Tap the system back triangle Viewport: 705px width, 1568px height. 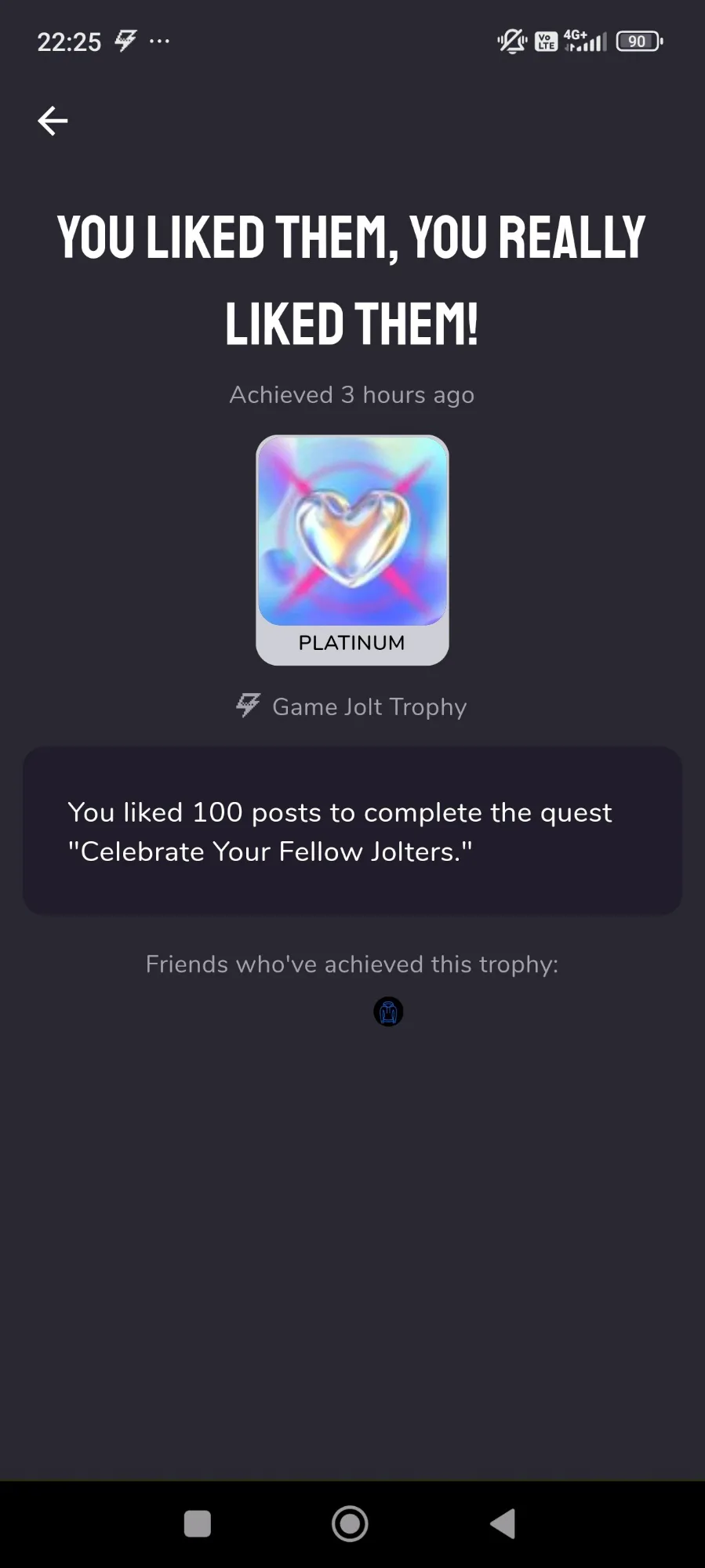pyautogui.click(x=503, y=1524)
